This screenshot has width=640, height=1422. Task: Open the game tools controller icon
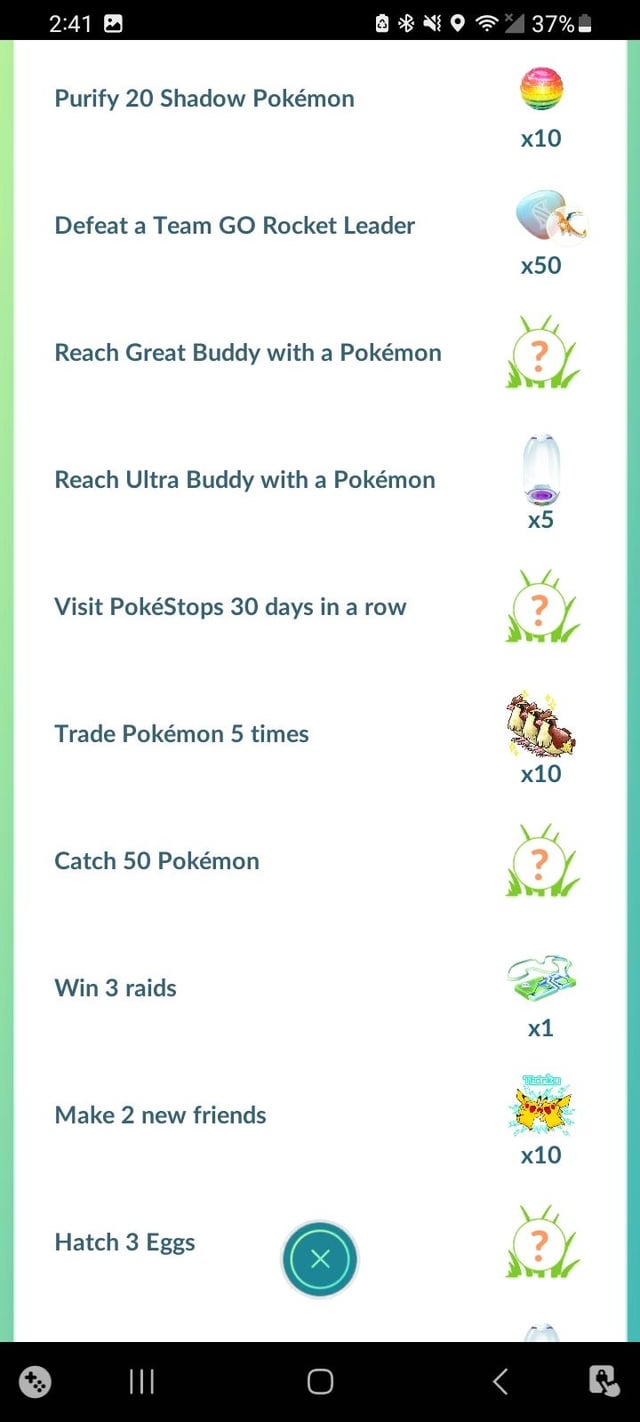click(36, 1382)
